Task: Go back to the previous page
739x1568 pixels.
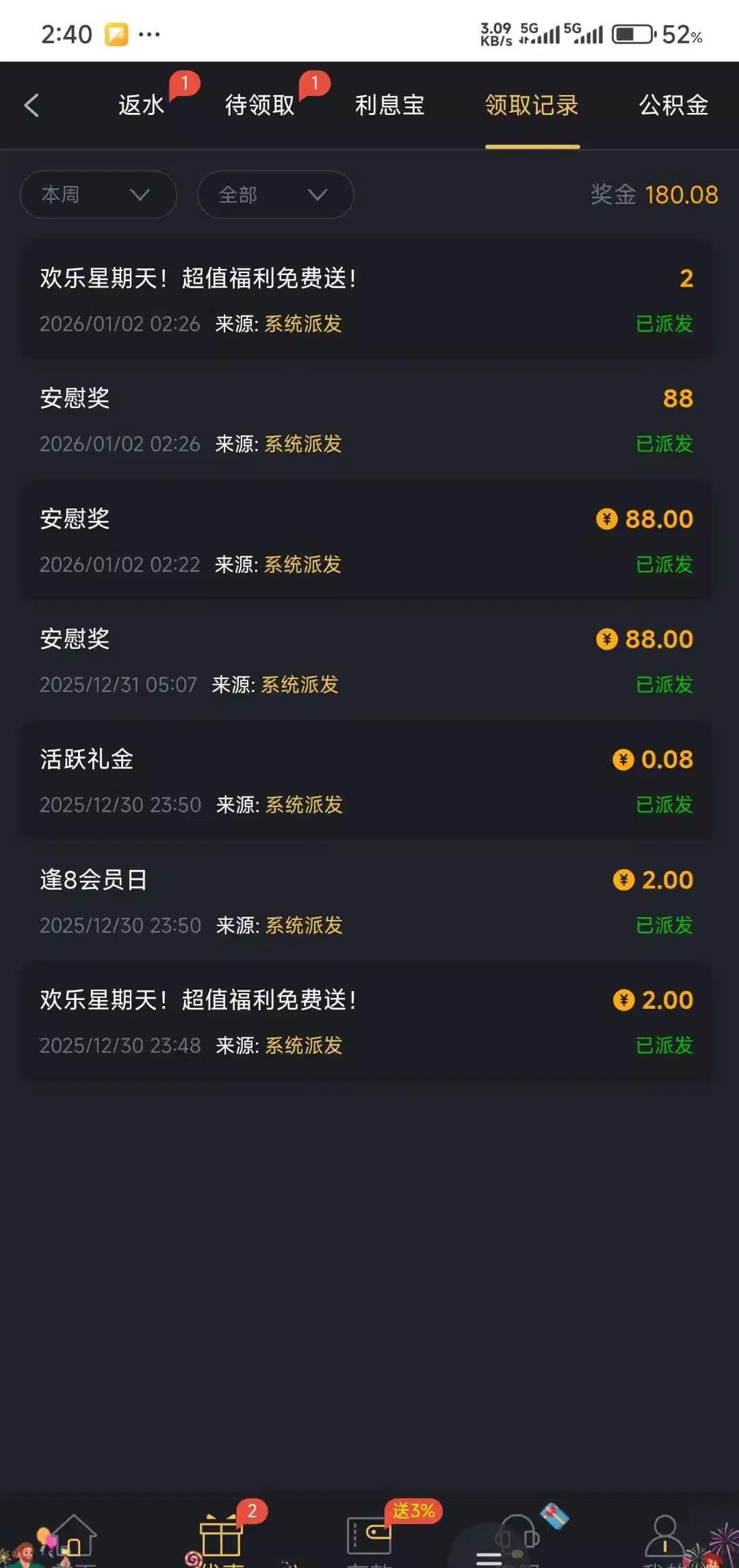Action: [x=31, y=105]
